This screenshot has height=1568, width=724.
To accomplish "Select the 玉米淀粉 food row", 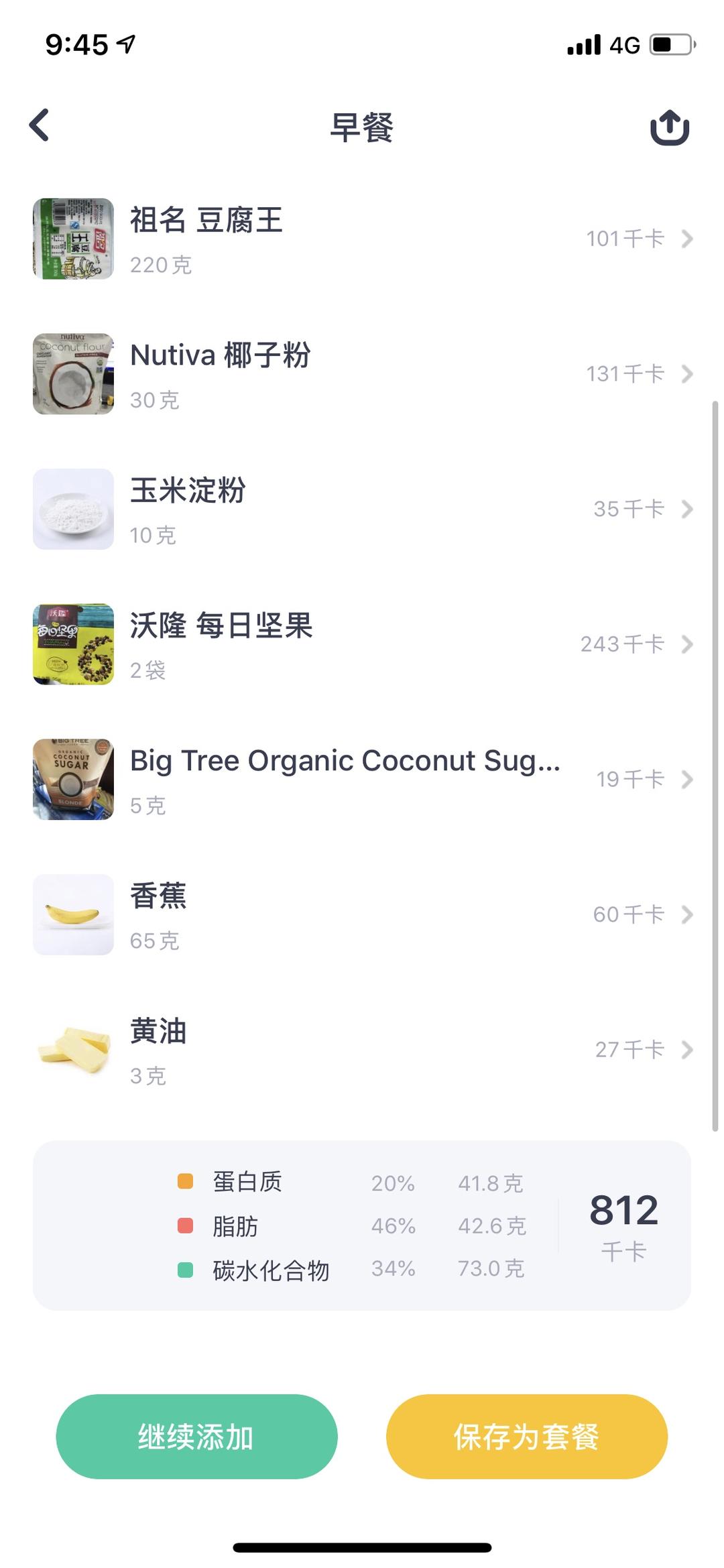I will coord(362,509).
